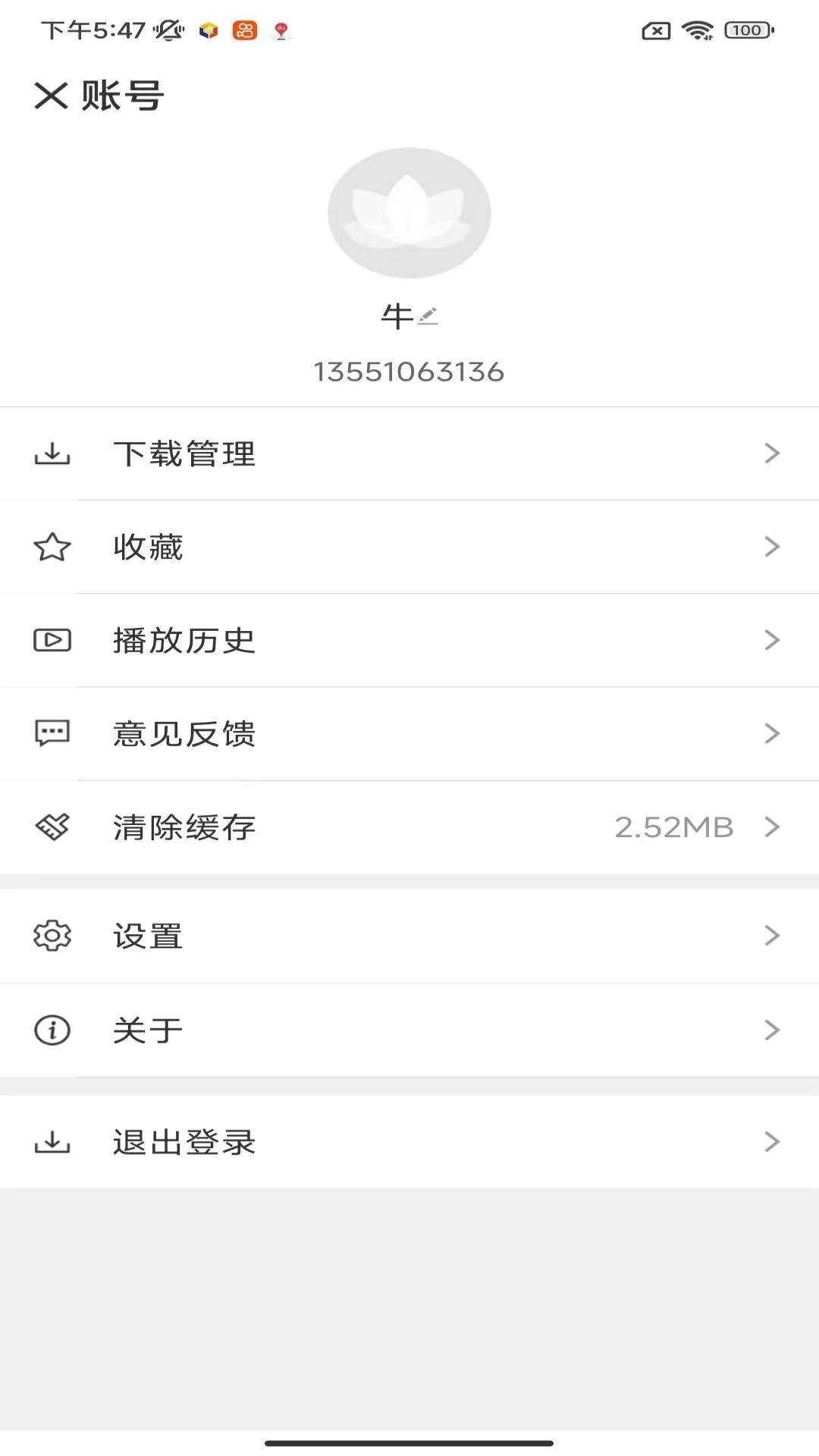Image resolution: width=819 pixels, height=1456 pixels.
Task: Tap the 退出登录 button
Action: (184, 1141)
